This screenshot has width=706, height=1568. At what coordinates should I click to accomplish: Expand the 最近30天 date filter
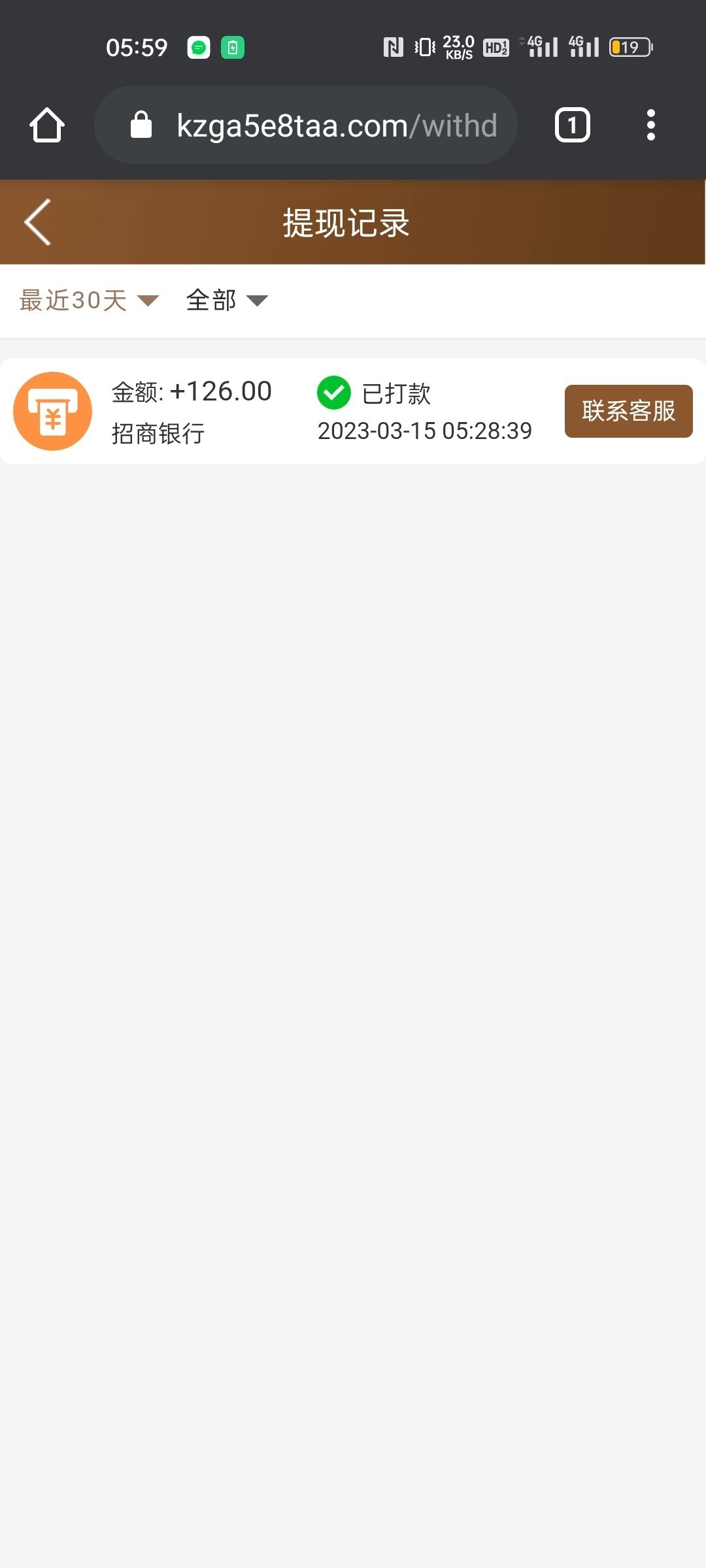point(89,301)
